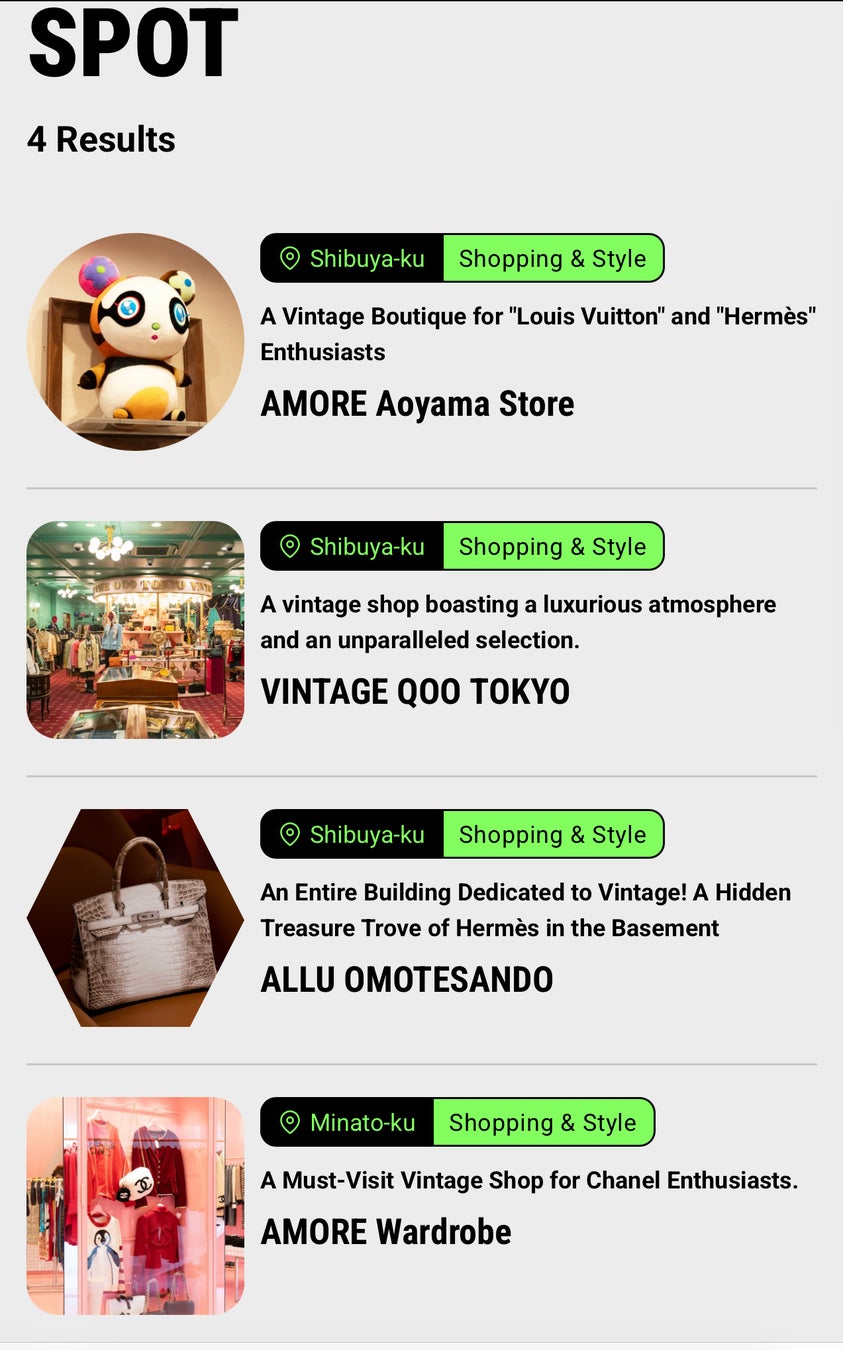Open the AMORE Wardrobe storefront photo
843x1350 pixels.
[135, 1206]
